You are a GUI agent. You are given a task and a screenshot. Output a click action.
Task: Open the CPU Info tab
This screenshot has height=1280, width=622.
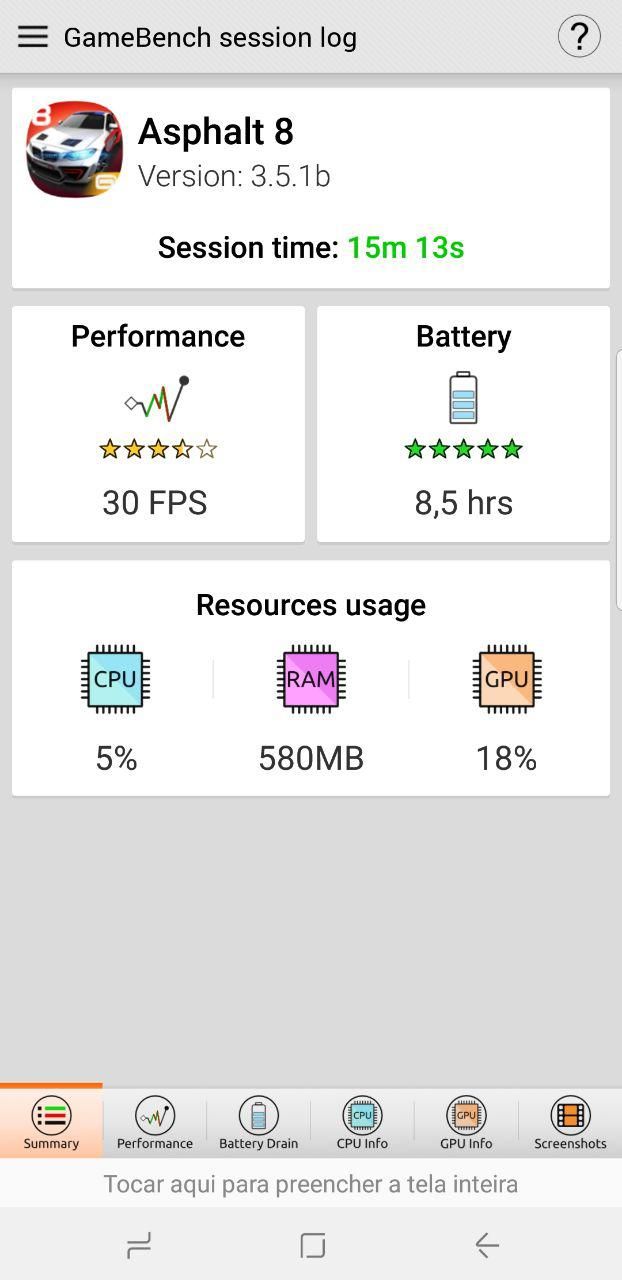coord(362,1123)
